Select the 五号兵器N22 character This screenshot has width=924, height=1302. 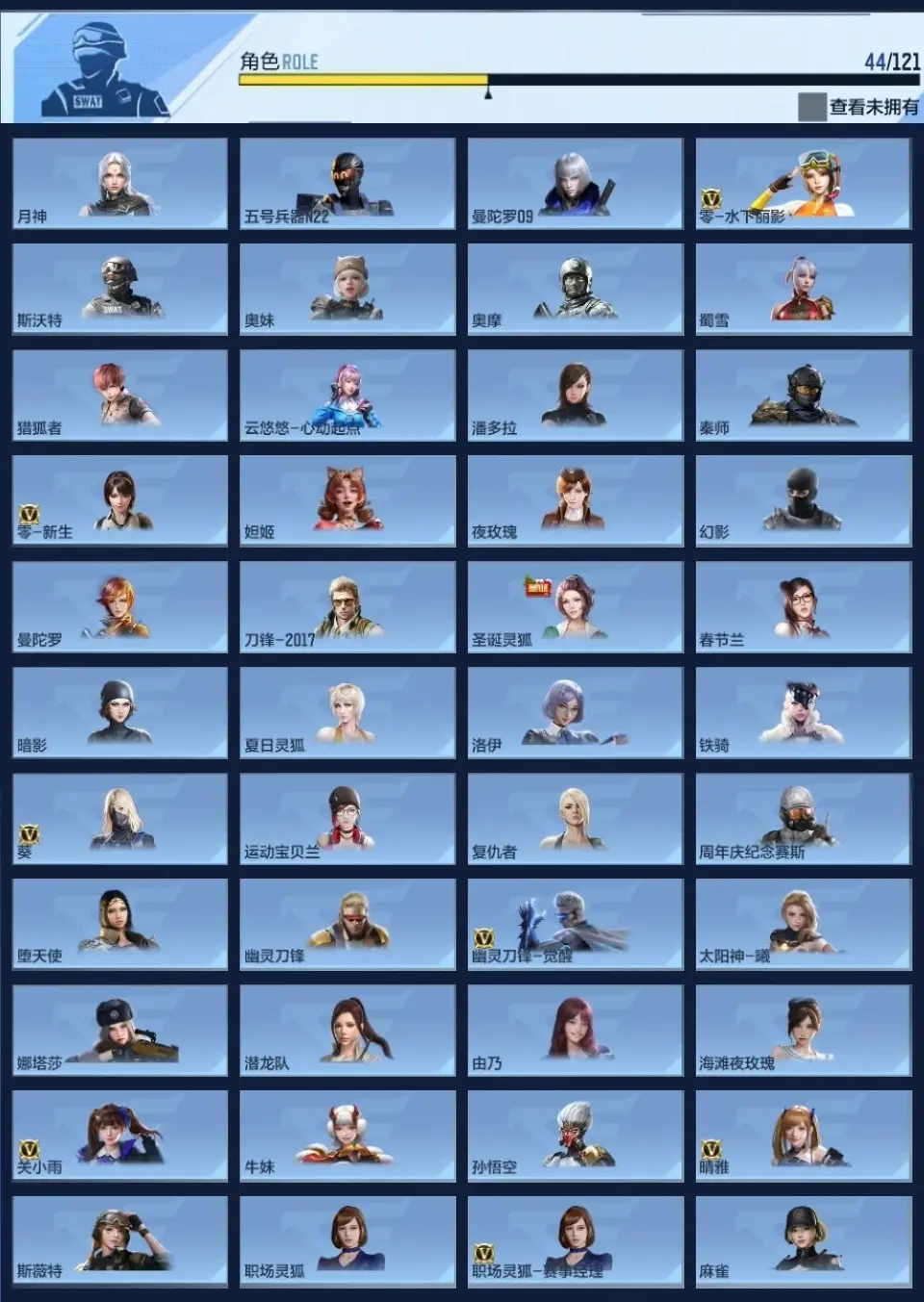pyautogui.click(x=347, y=184)
